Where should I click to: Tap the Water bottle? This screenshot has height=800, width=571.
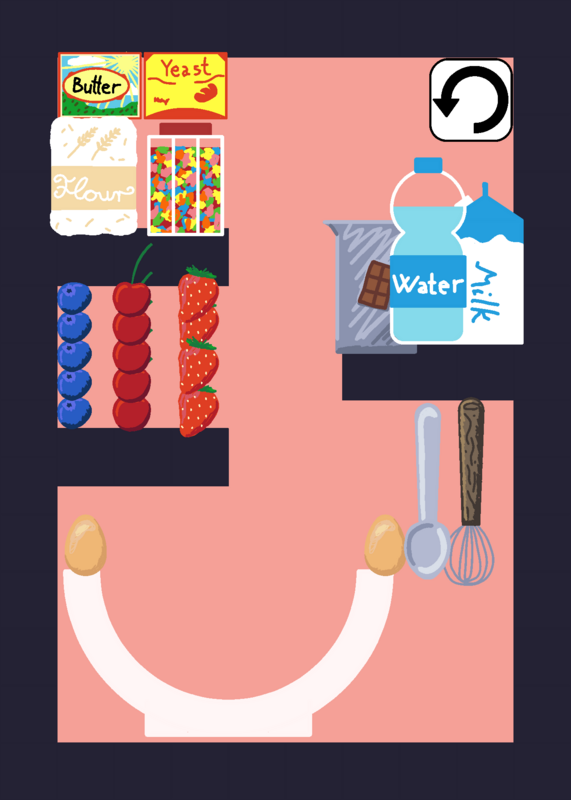(x=428, y=250)
